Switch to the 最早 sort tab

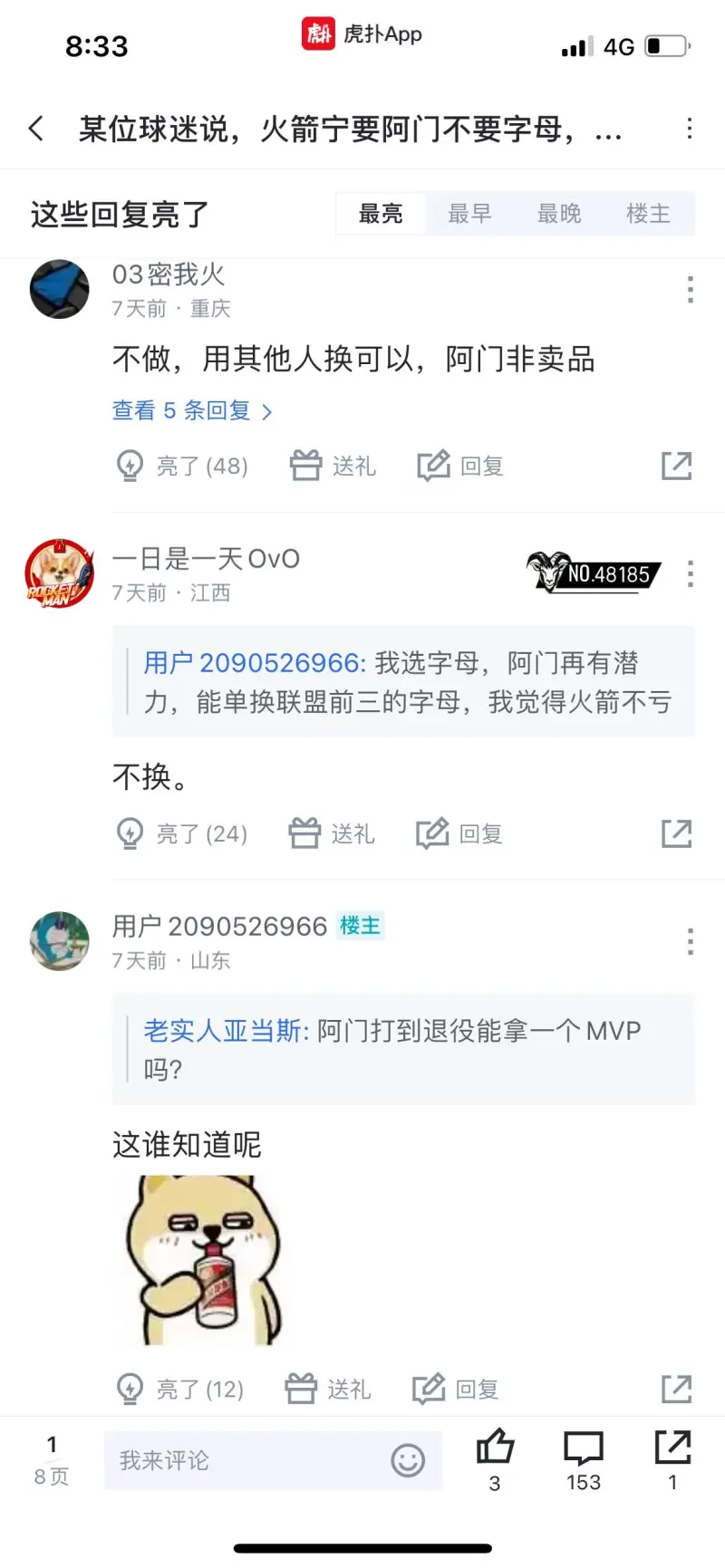pyautogui.click(x=469, y=214)
